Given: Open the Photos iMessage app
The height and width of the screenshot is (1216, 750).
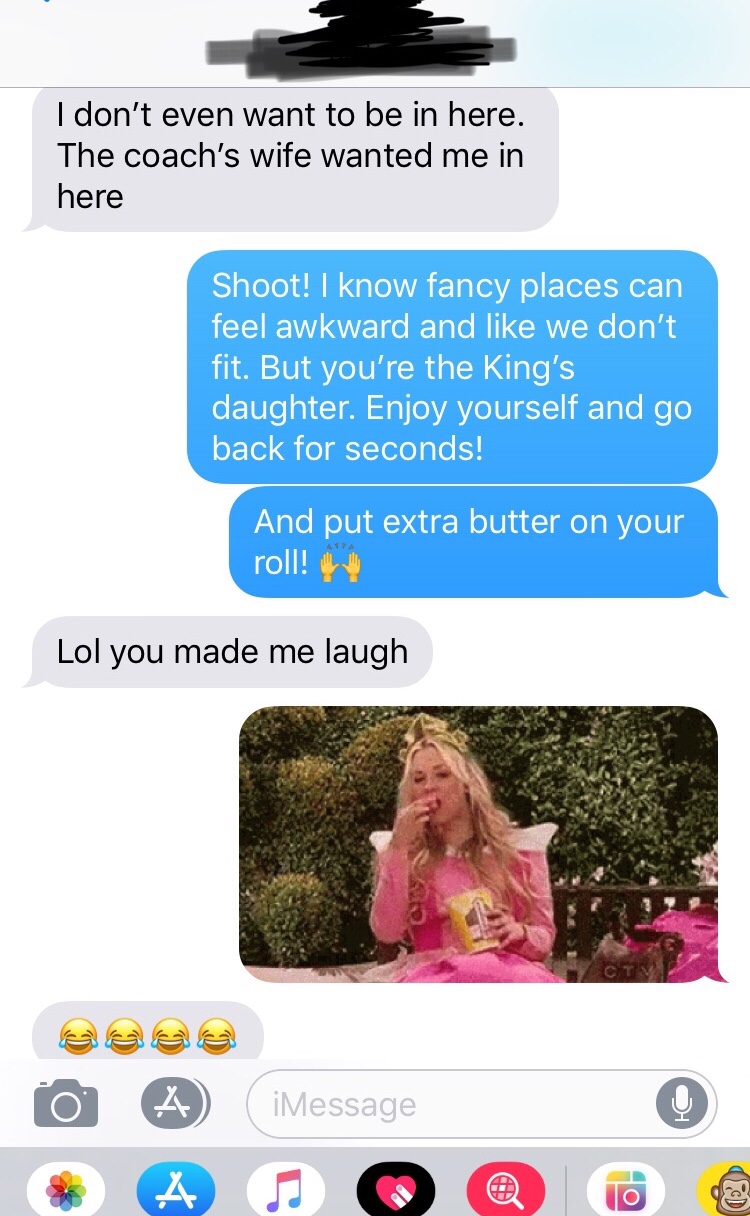Looking at the screenshot, I should (x=66, y=1190).
